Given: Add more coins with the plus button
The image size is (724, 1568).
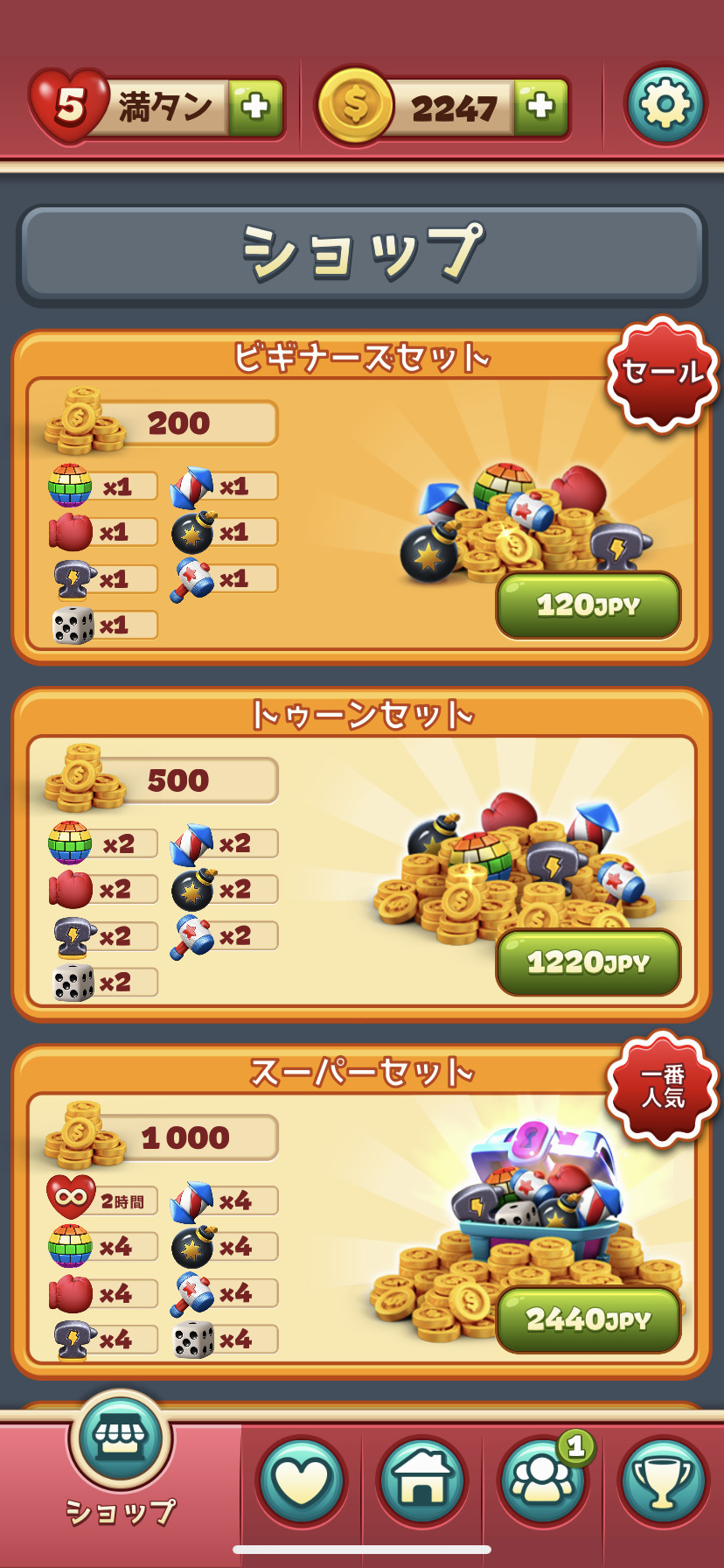Looking at the screenshot, I should point(540,107).
